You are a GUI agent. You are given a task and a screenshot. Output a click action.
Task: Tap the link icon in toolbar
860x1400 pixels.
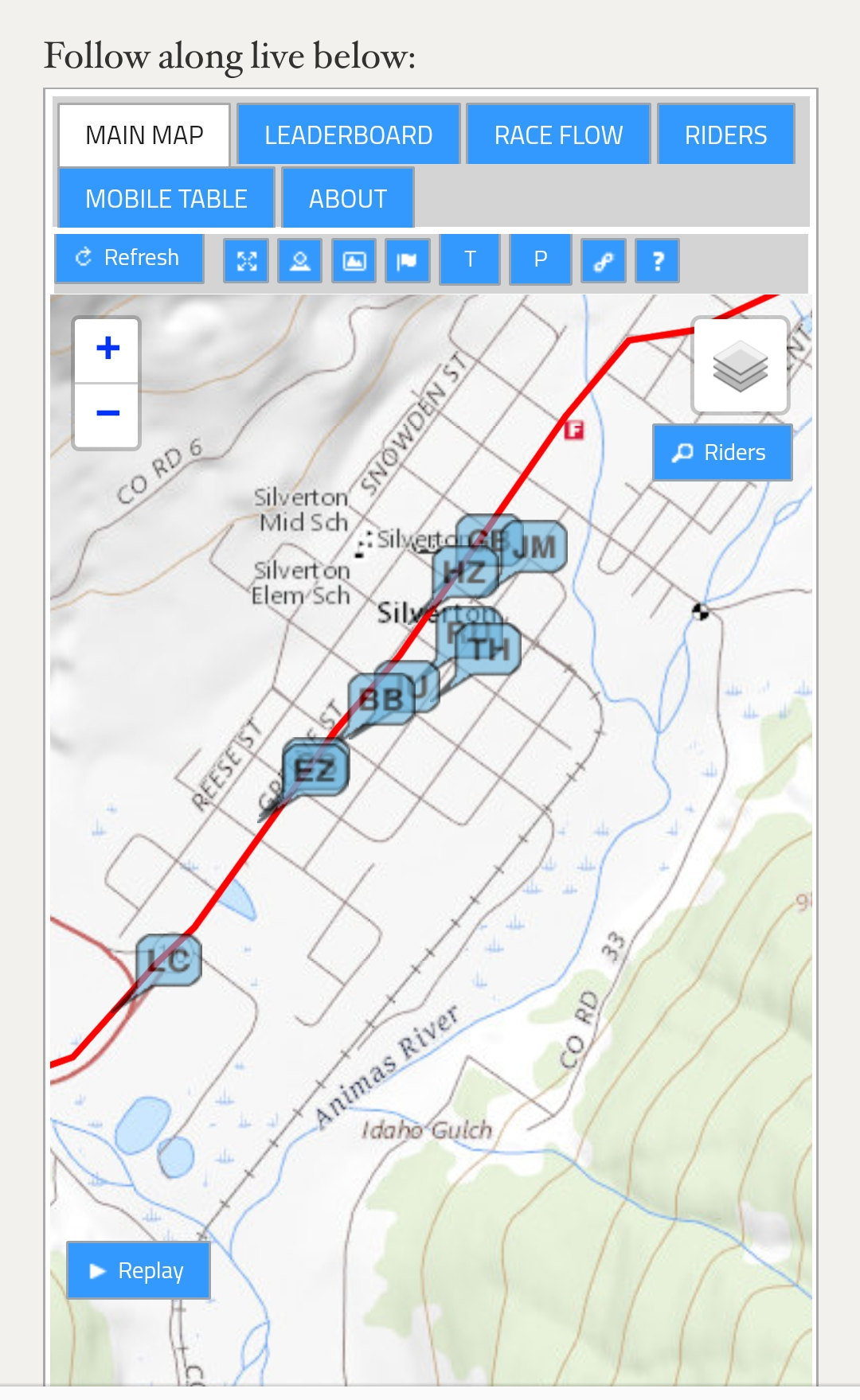pos(603,260)
